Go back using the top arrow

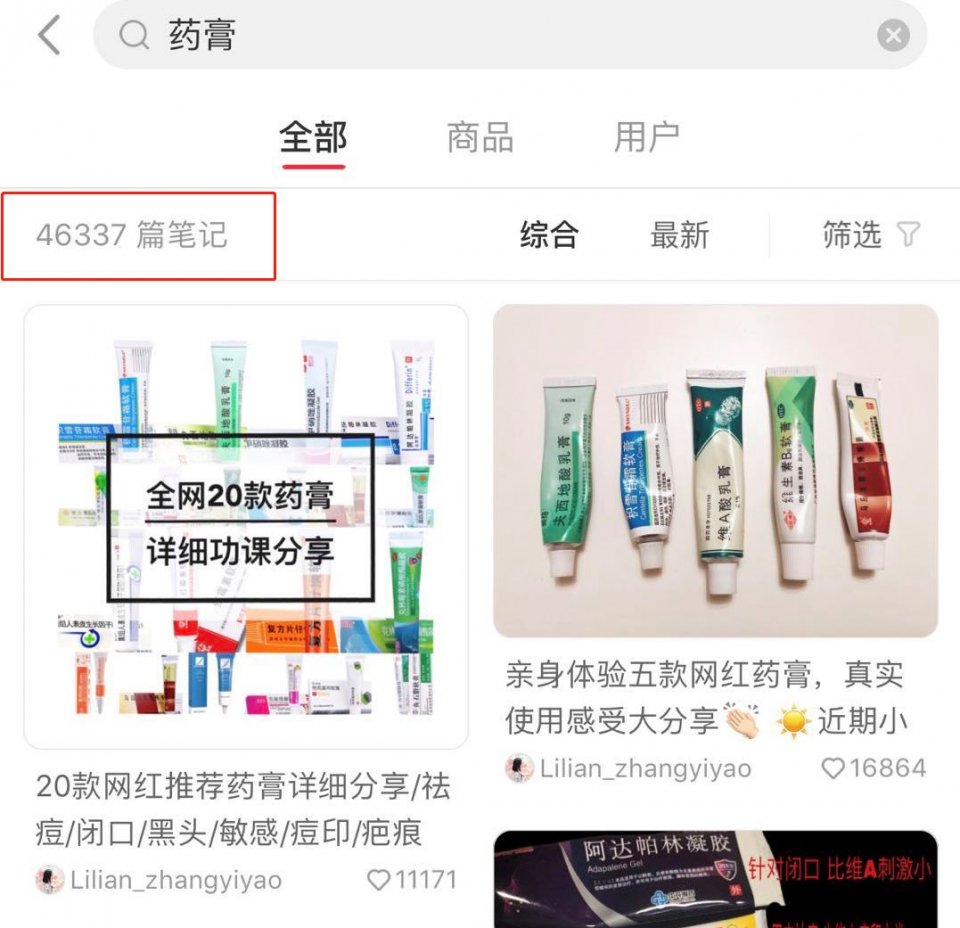(x=49, y=37)
